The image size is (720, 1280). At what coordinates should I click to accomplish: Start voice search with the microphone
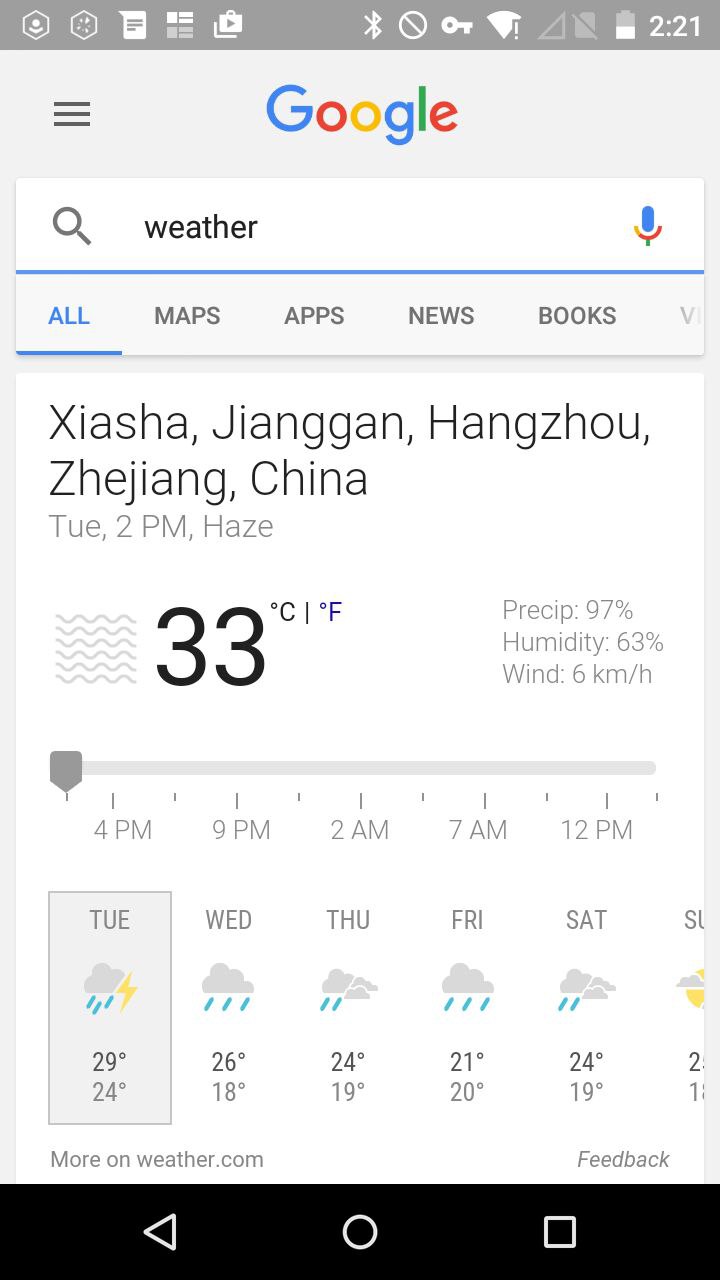click(x=647, y=226)
